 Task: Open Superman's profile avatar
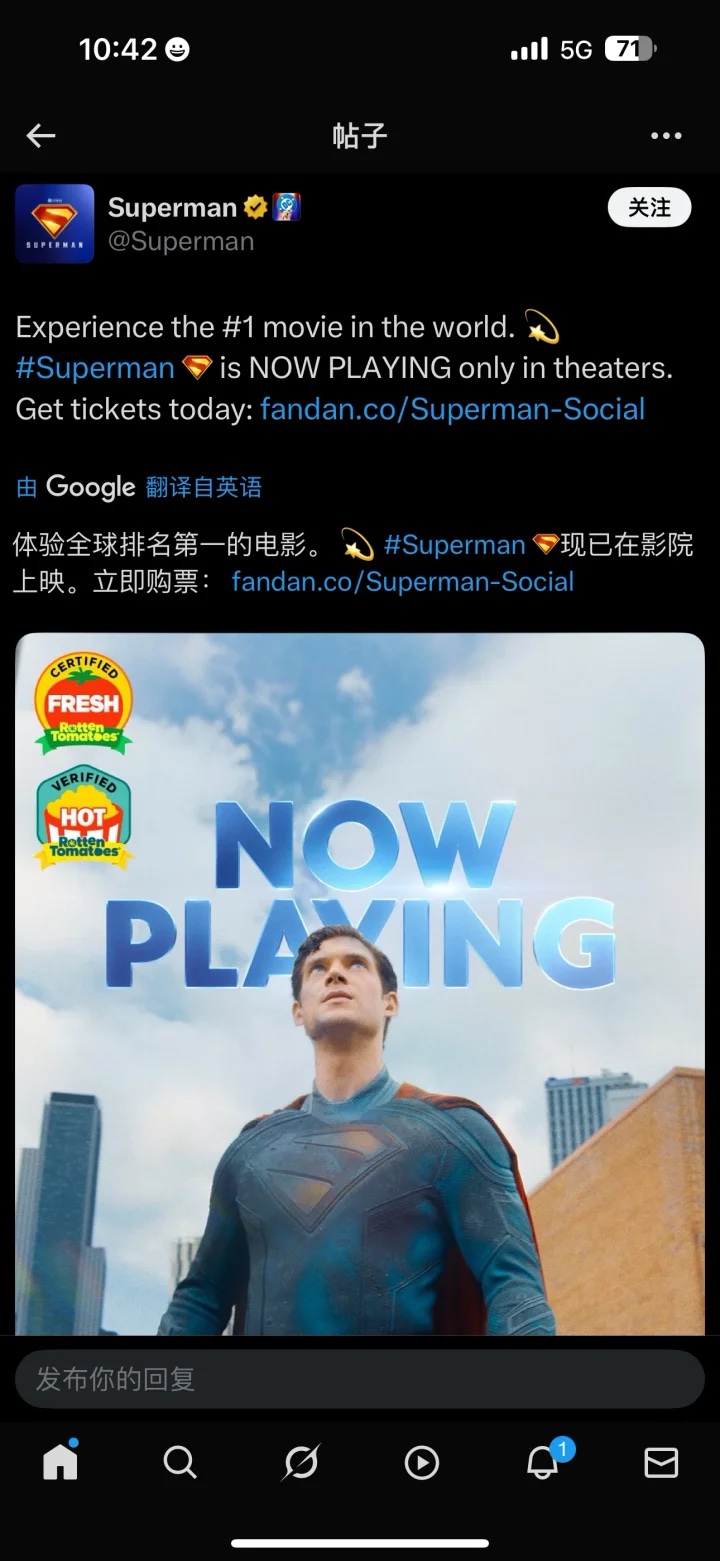(x=54, y=224)
